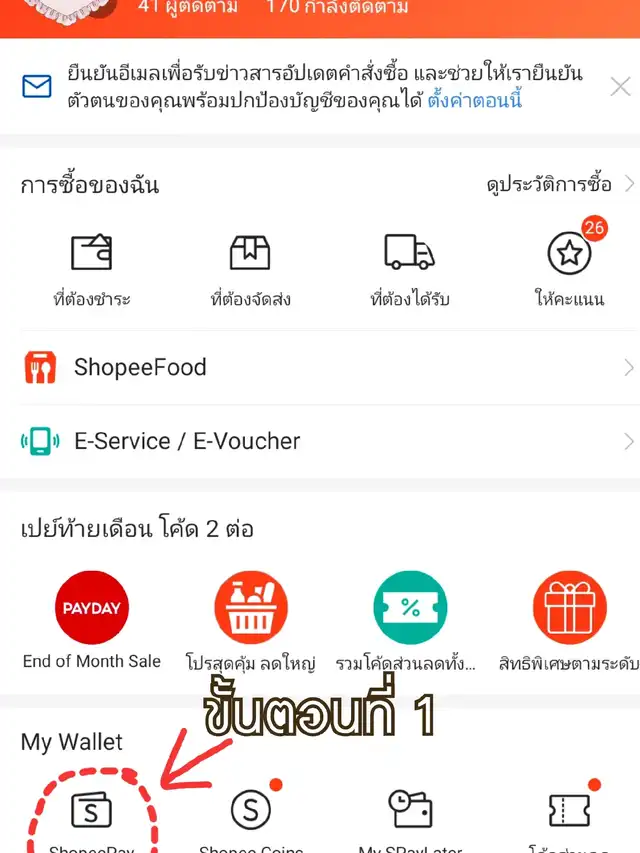This screenshot has height=853, width=640.
Task: Dismiss the email verification banner
Action: (x=620, y=87)
